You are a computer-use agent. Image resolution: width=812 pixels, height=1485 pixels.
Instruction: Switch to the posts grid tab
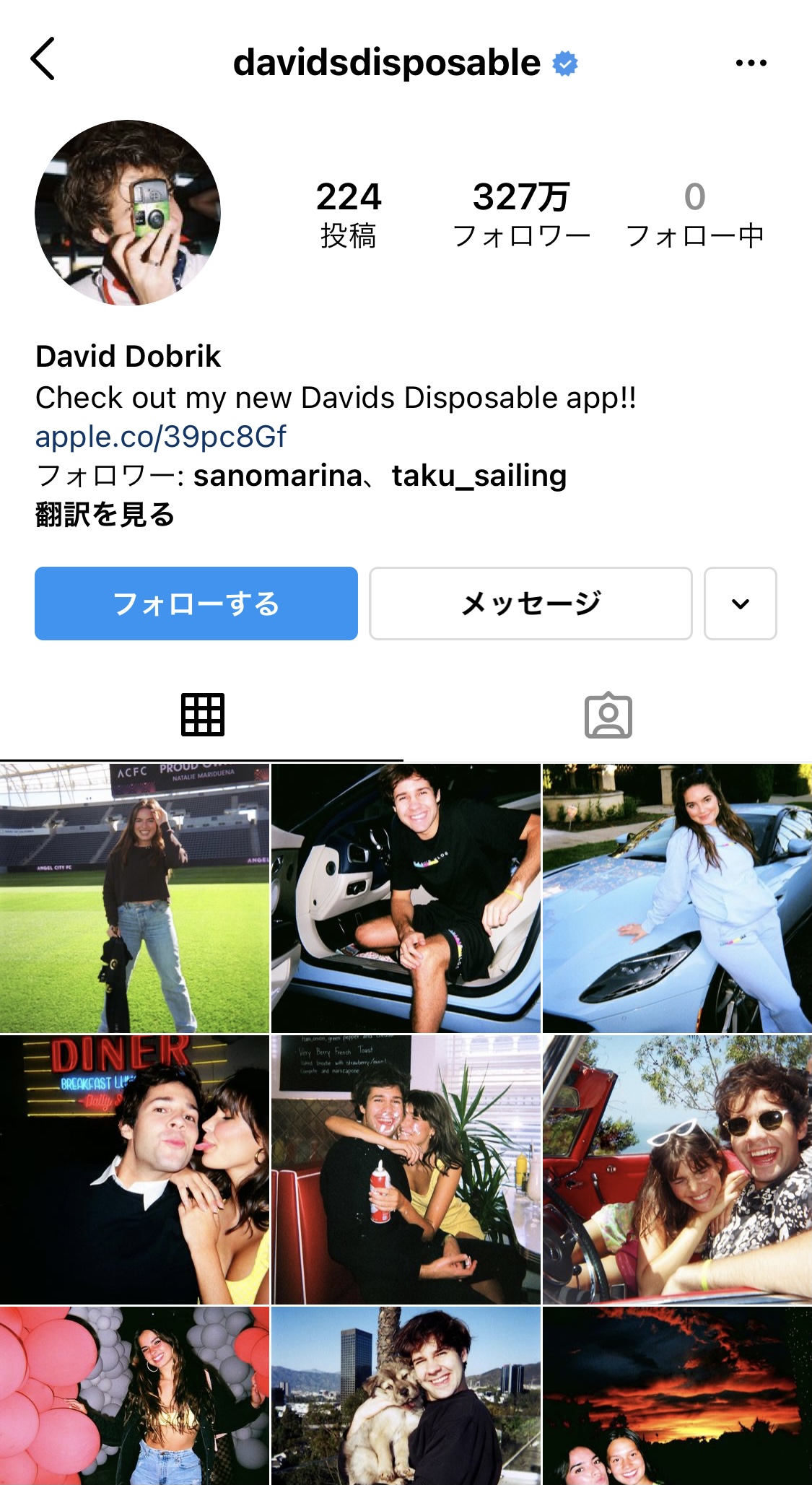[203, 715]
